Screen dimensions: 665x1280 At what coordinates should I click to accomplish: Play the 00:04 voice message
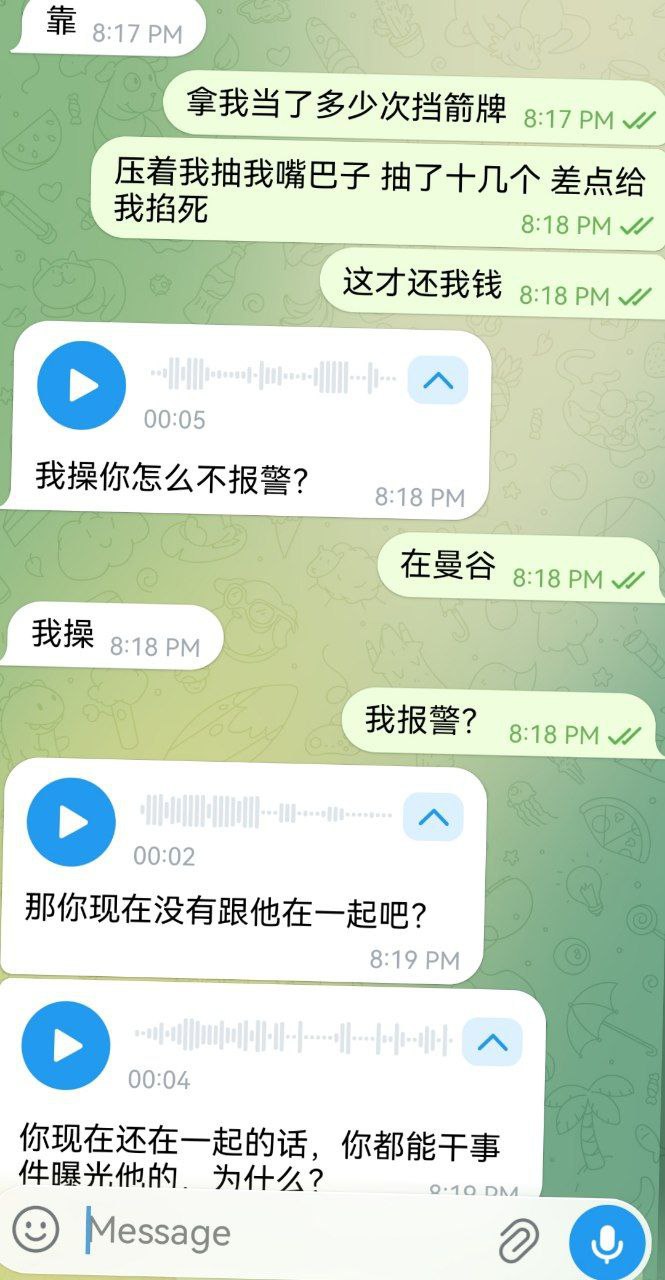point(65,1045)
